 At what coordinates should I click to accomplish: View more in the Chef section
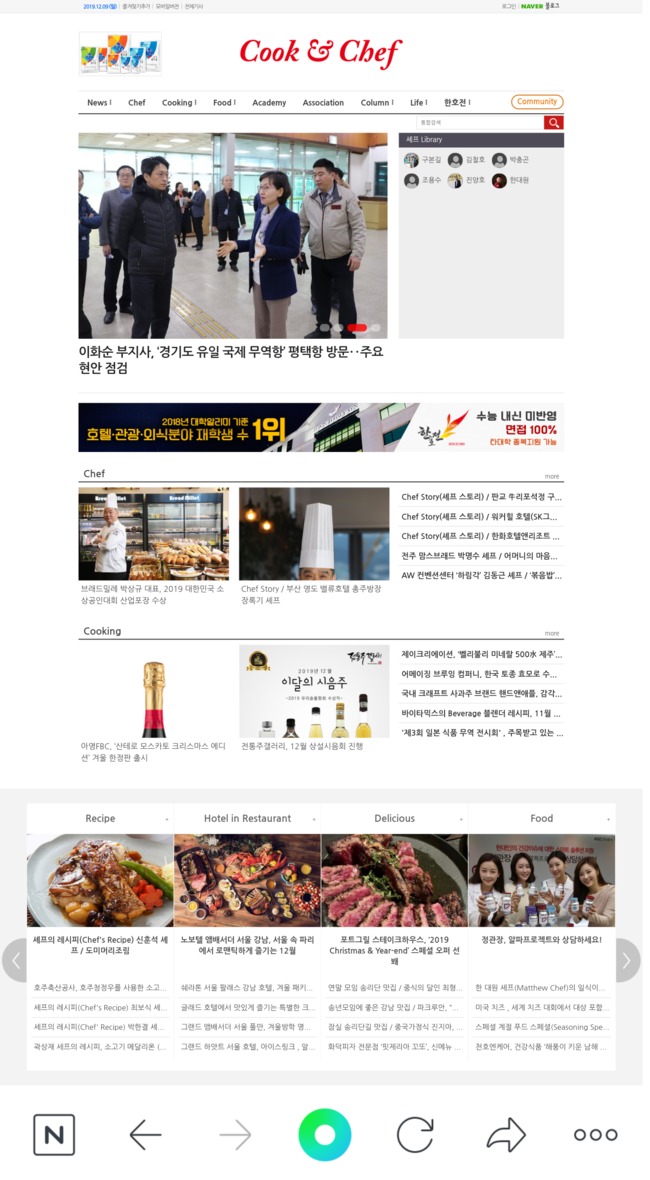(552, 477)
